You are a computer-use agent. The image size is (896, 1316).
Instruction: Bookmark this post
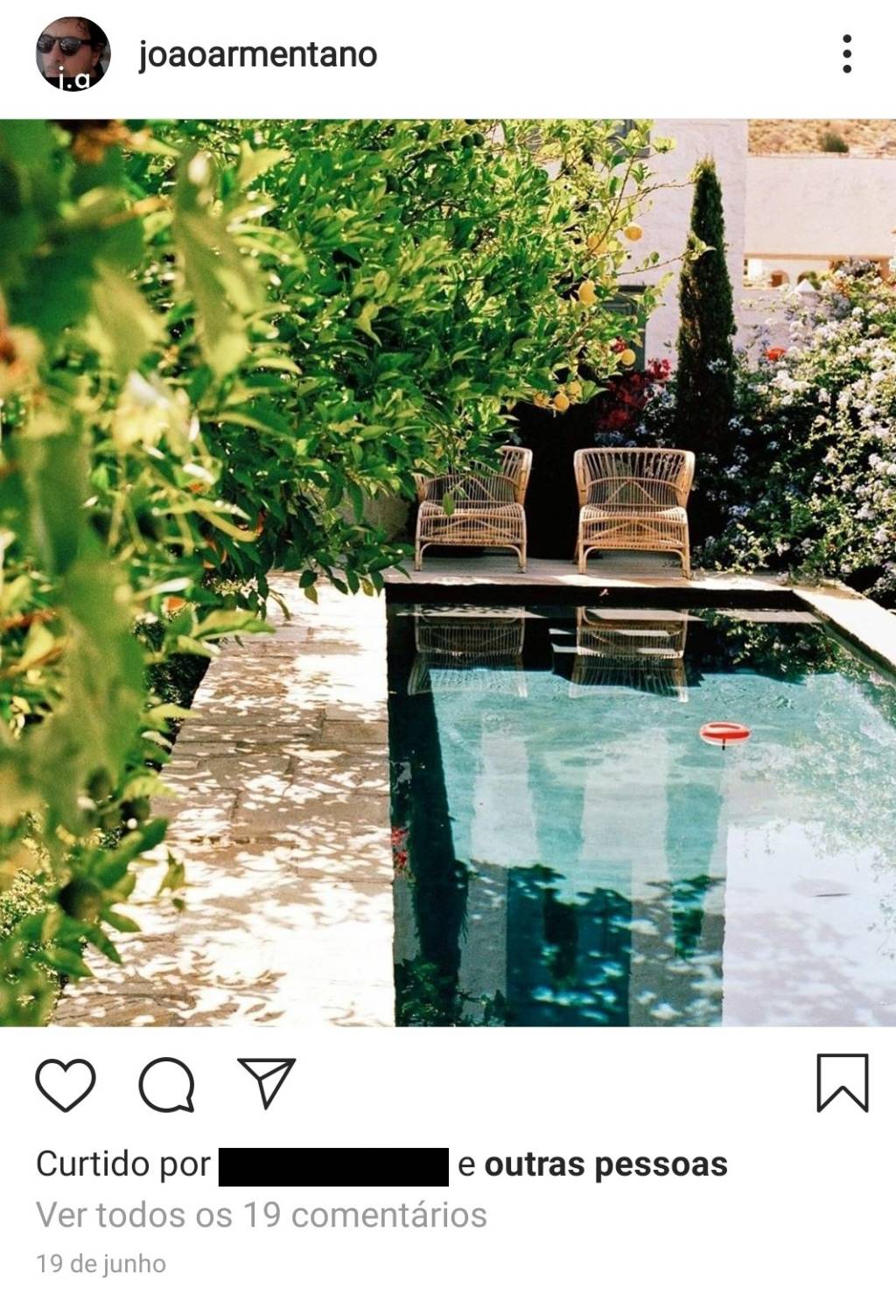(x=842, y=1083)
